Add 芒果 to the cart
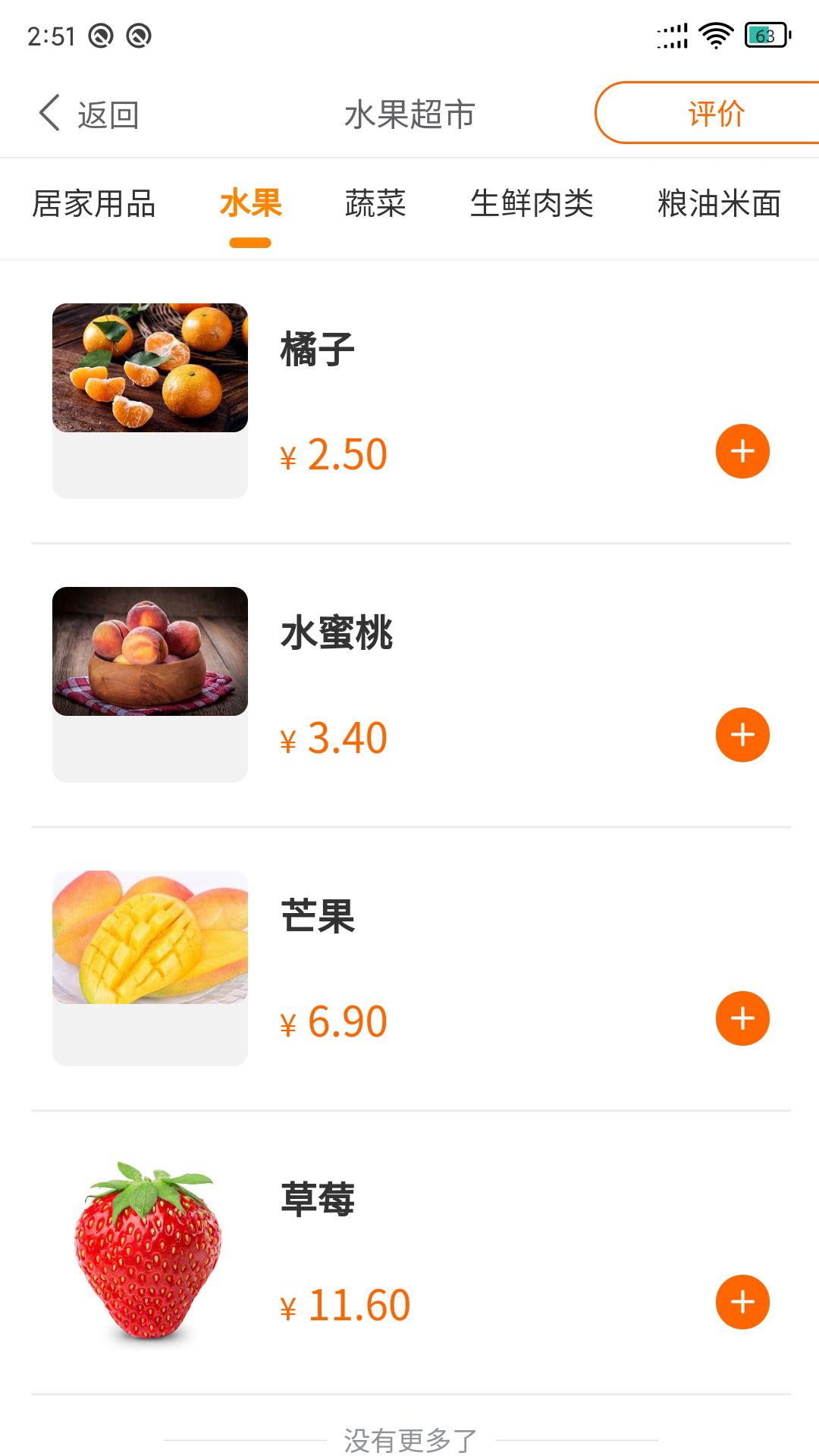This screenshot has height=1456, width=819. [x=742, y=1018]
